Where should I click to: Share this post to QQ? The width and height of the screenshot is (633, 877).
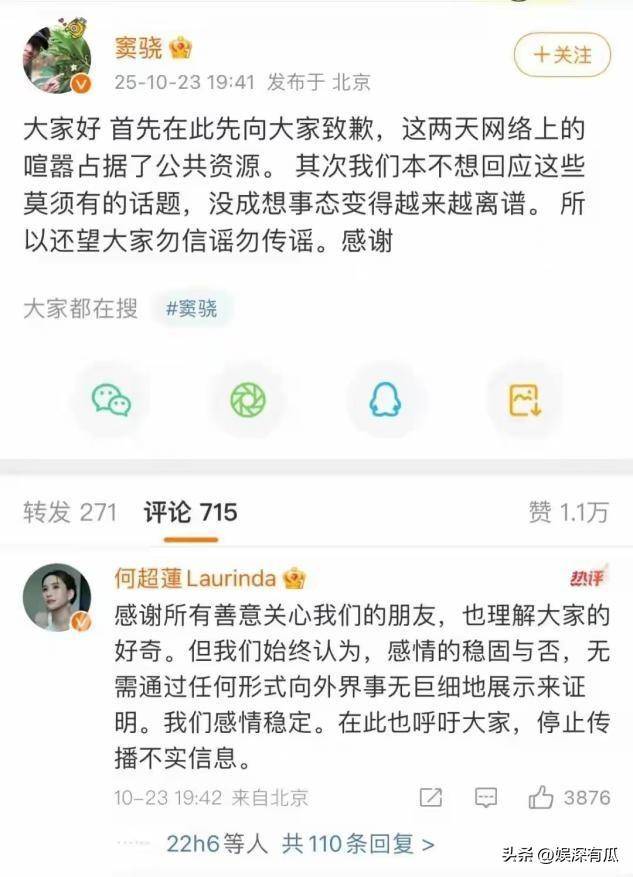click(x=385, y=400)
